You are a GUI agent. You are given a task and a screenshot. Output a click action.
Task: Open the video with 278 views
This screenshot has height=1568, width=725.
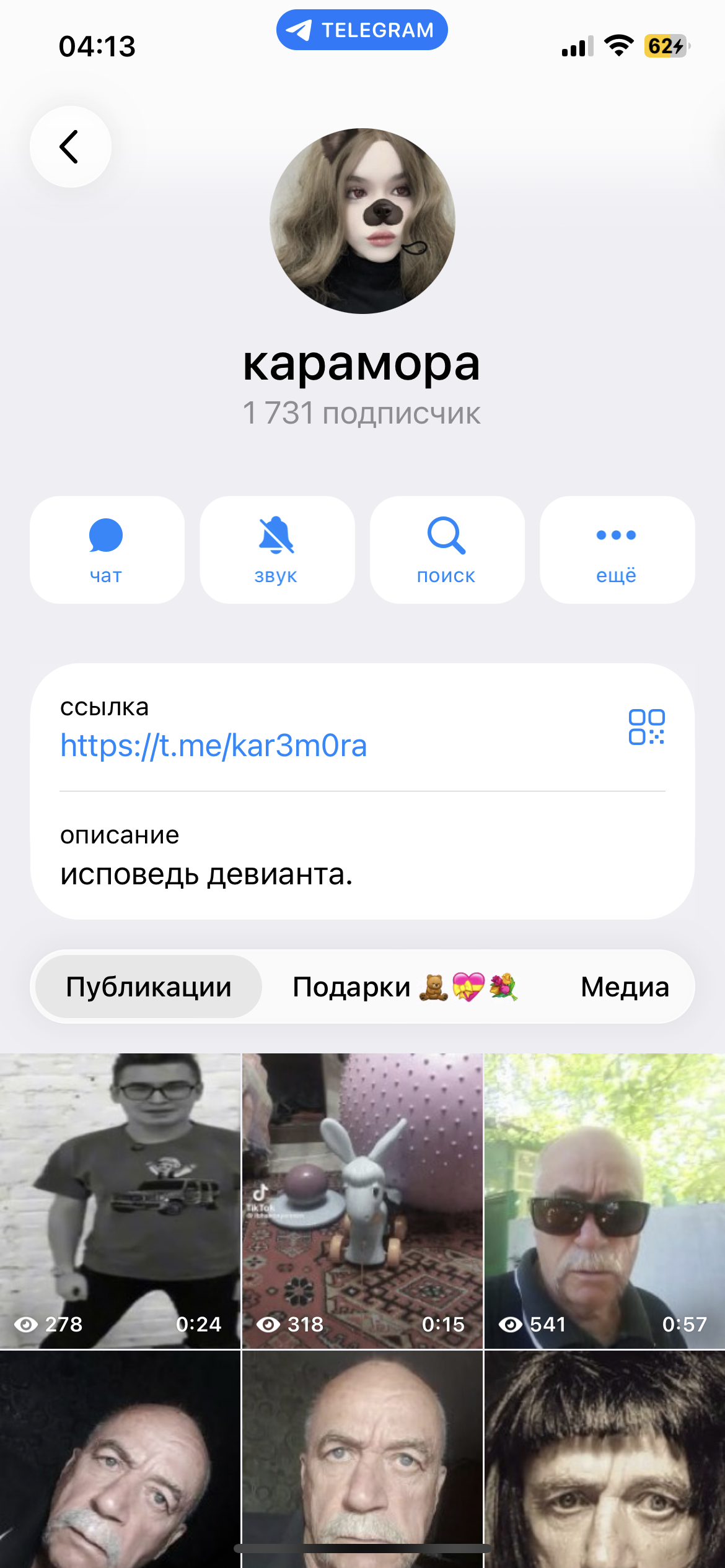[120, 1200]
